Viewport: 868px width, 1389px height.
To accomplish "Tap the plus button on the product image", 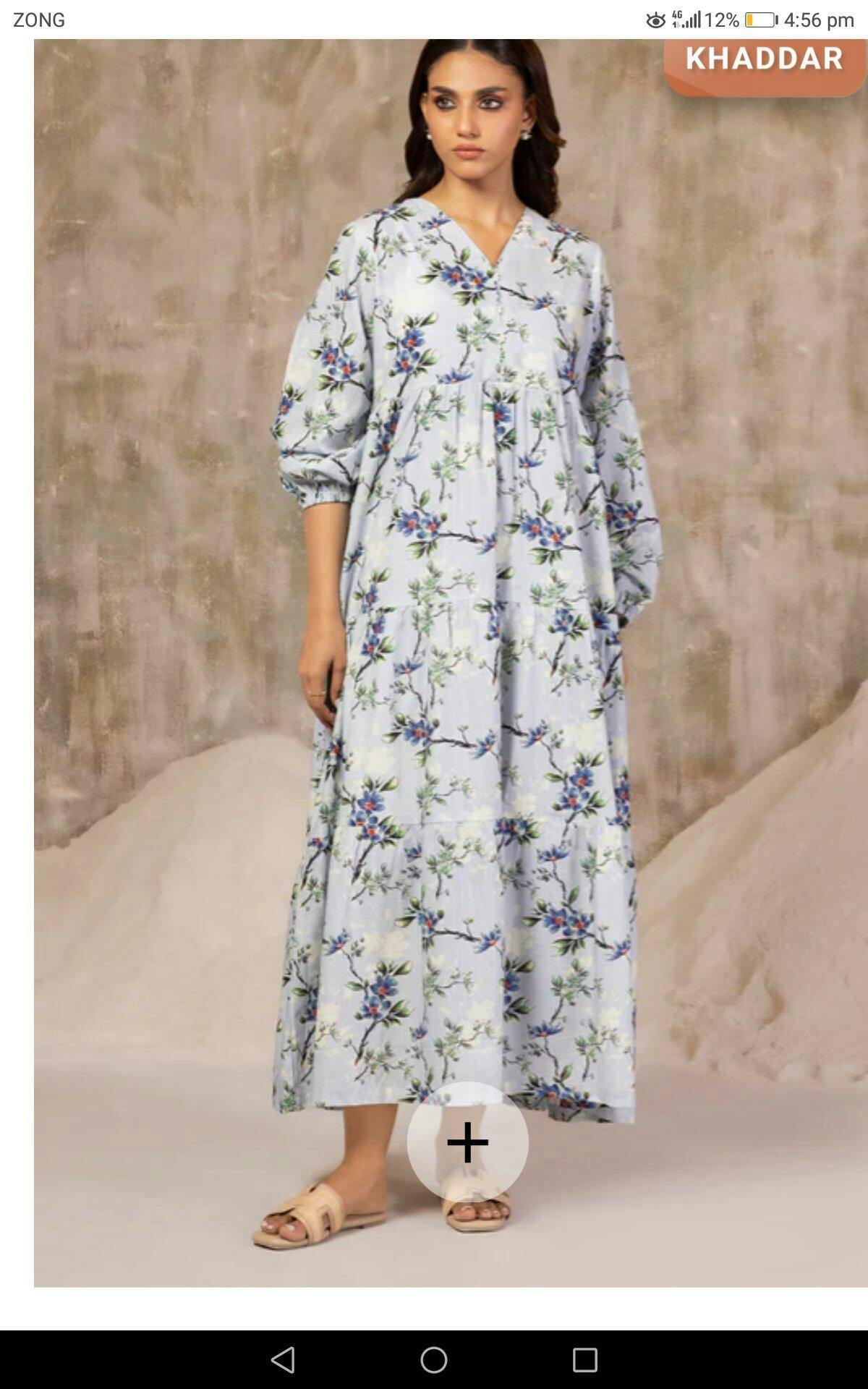I will pyautogui.click(x=467, y=1142).
